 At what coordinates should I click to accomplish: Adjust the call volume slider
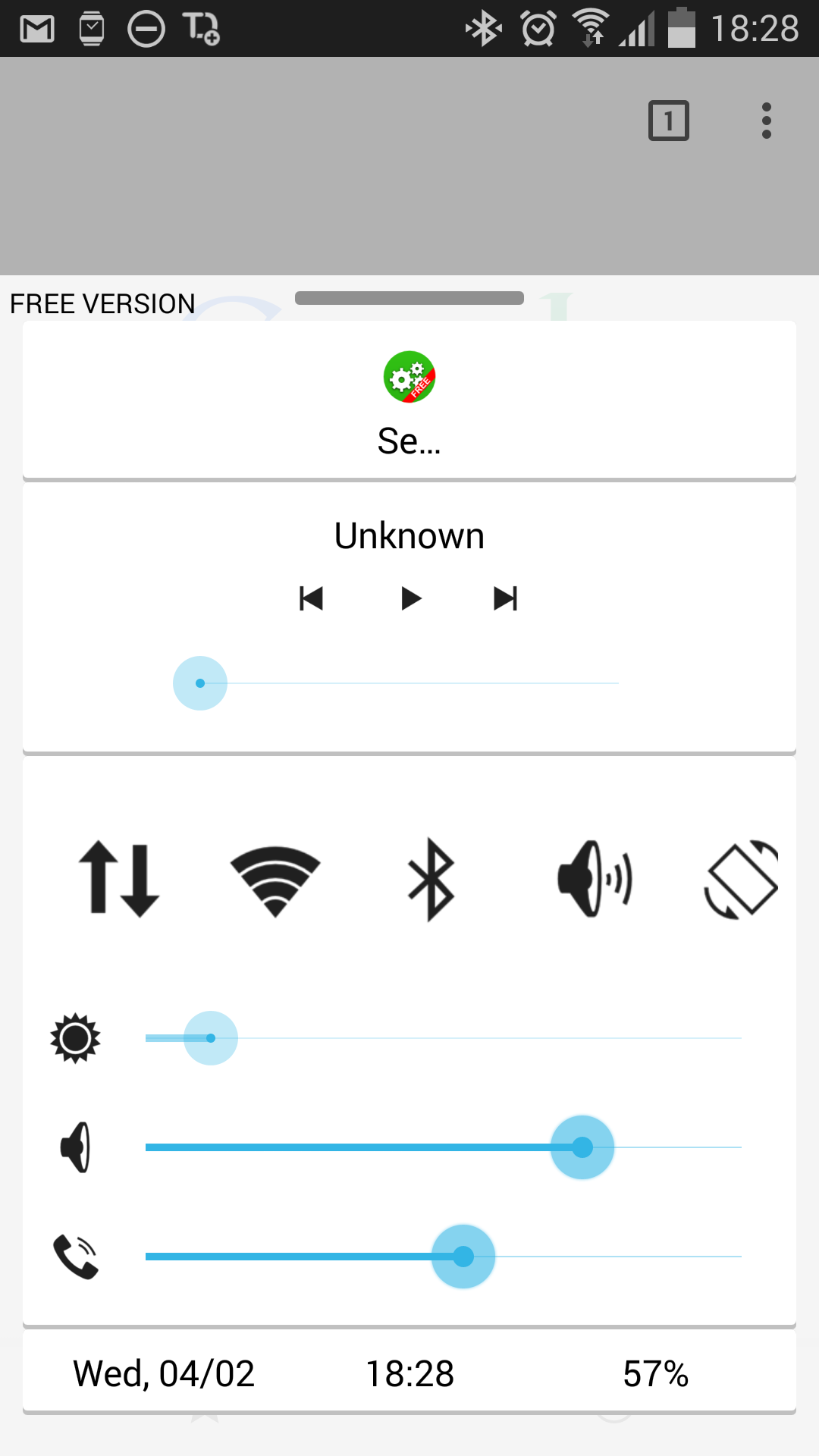tap(443, 1257)
